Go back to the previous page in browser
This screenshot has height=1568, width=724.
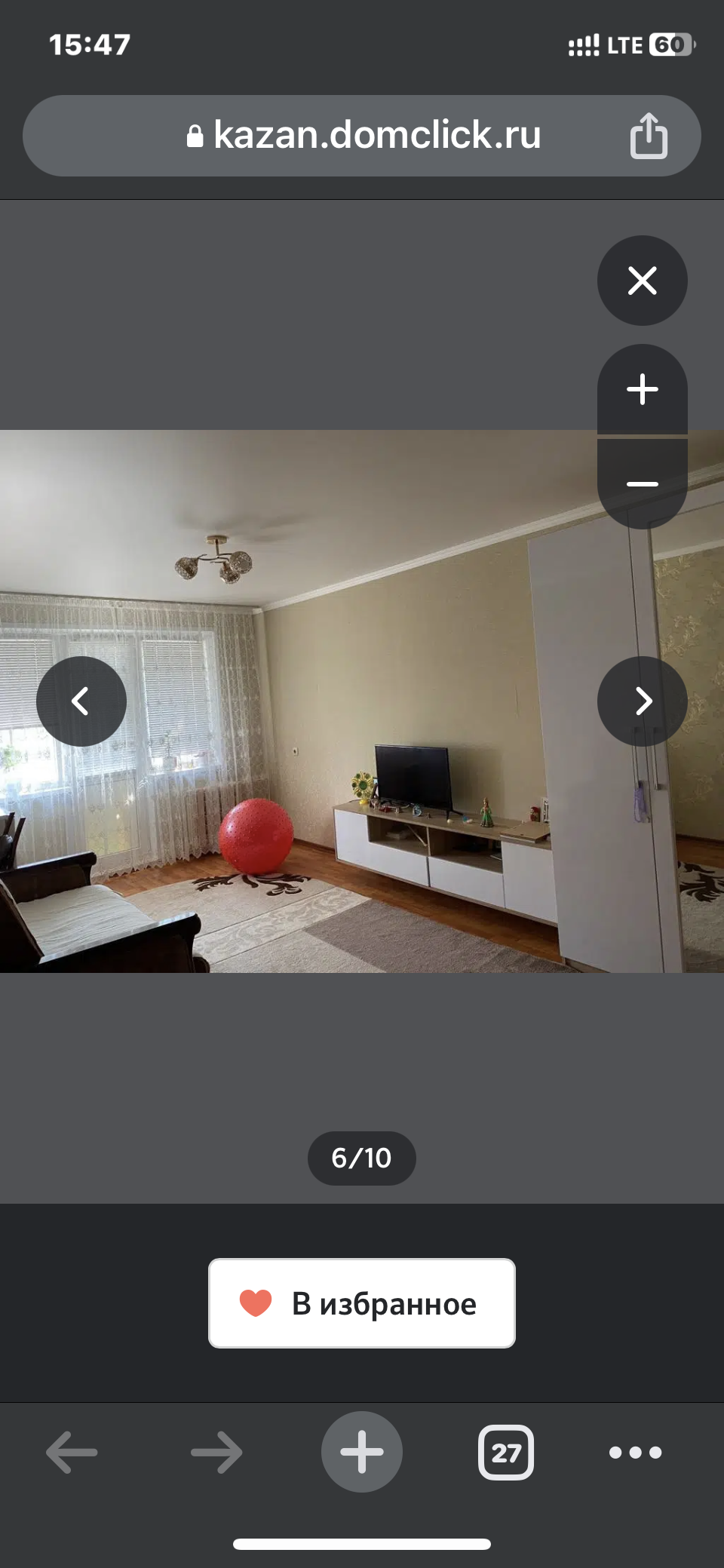(72, 1452)
